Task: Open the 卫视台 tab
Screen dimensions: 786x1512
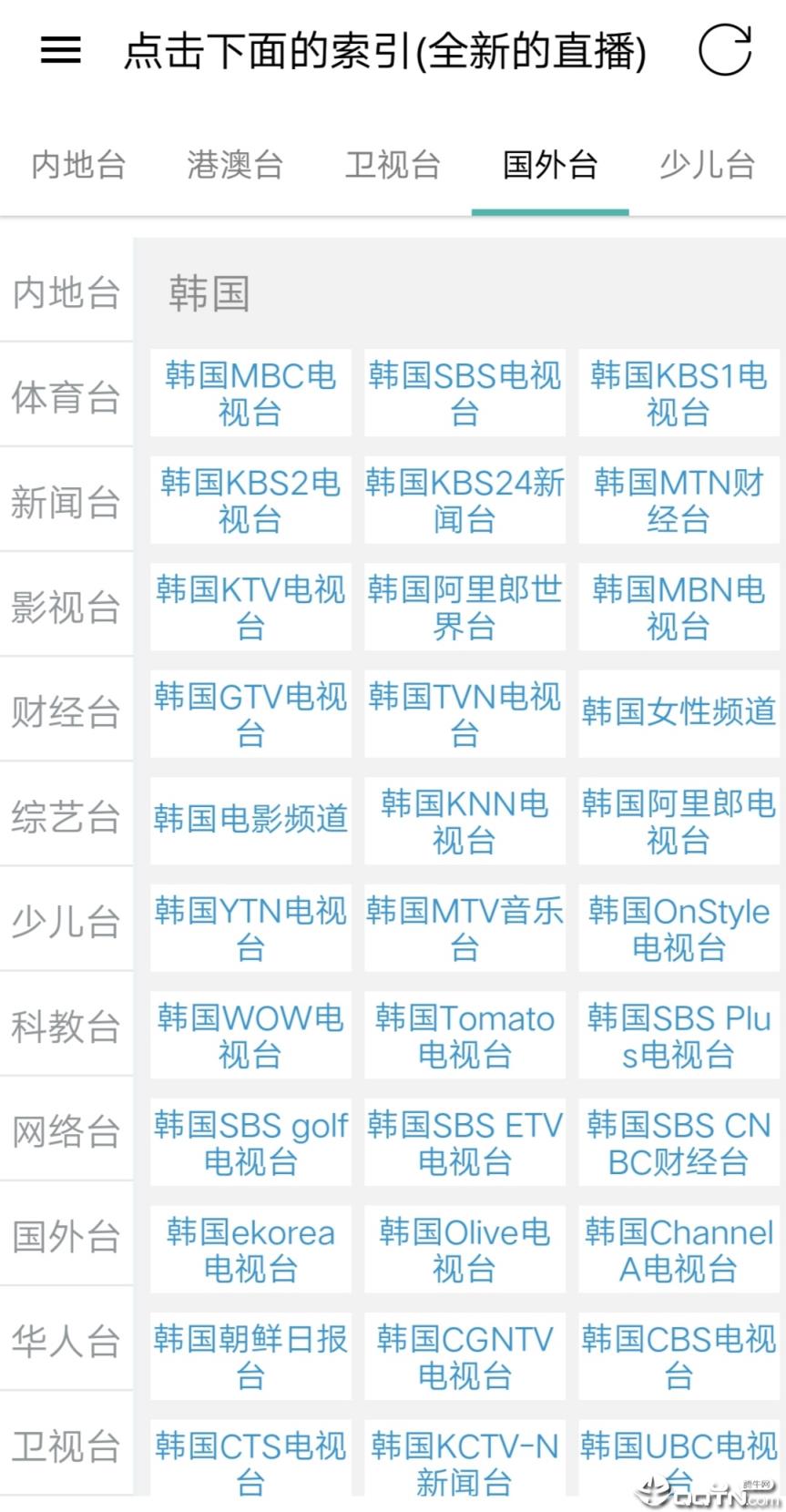Action: pyautogui.click(x=393, y=167)
